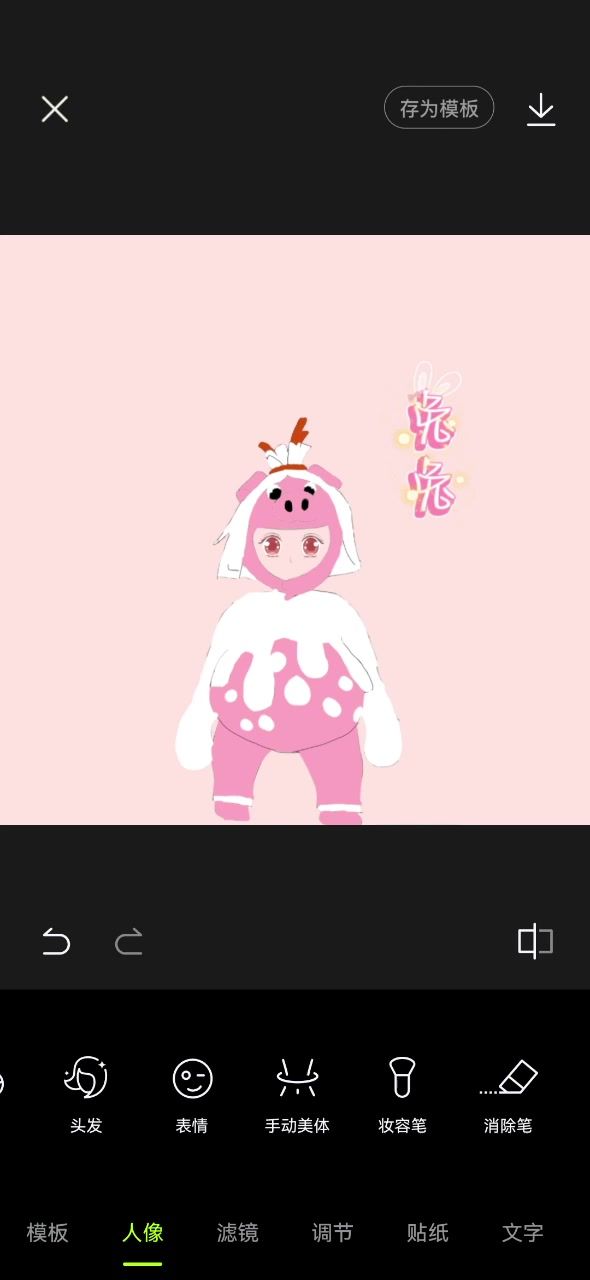Open the 贴纸 sticker tab
This screenshot has width=590, height=1280.
pyautogui.click(x=428, y=1233)
